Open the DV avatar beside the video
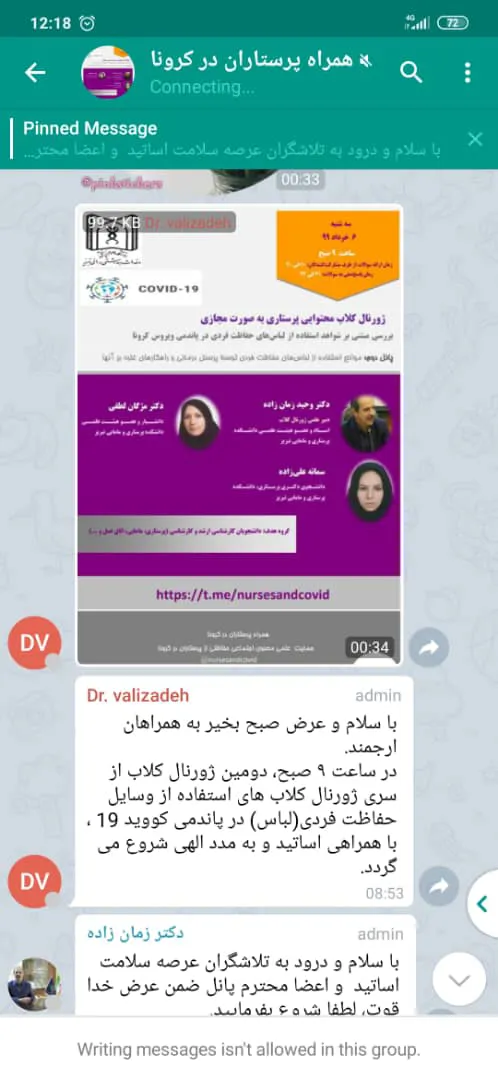The image size is (498, 1080). (x=34, y=643)
